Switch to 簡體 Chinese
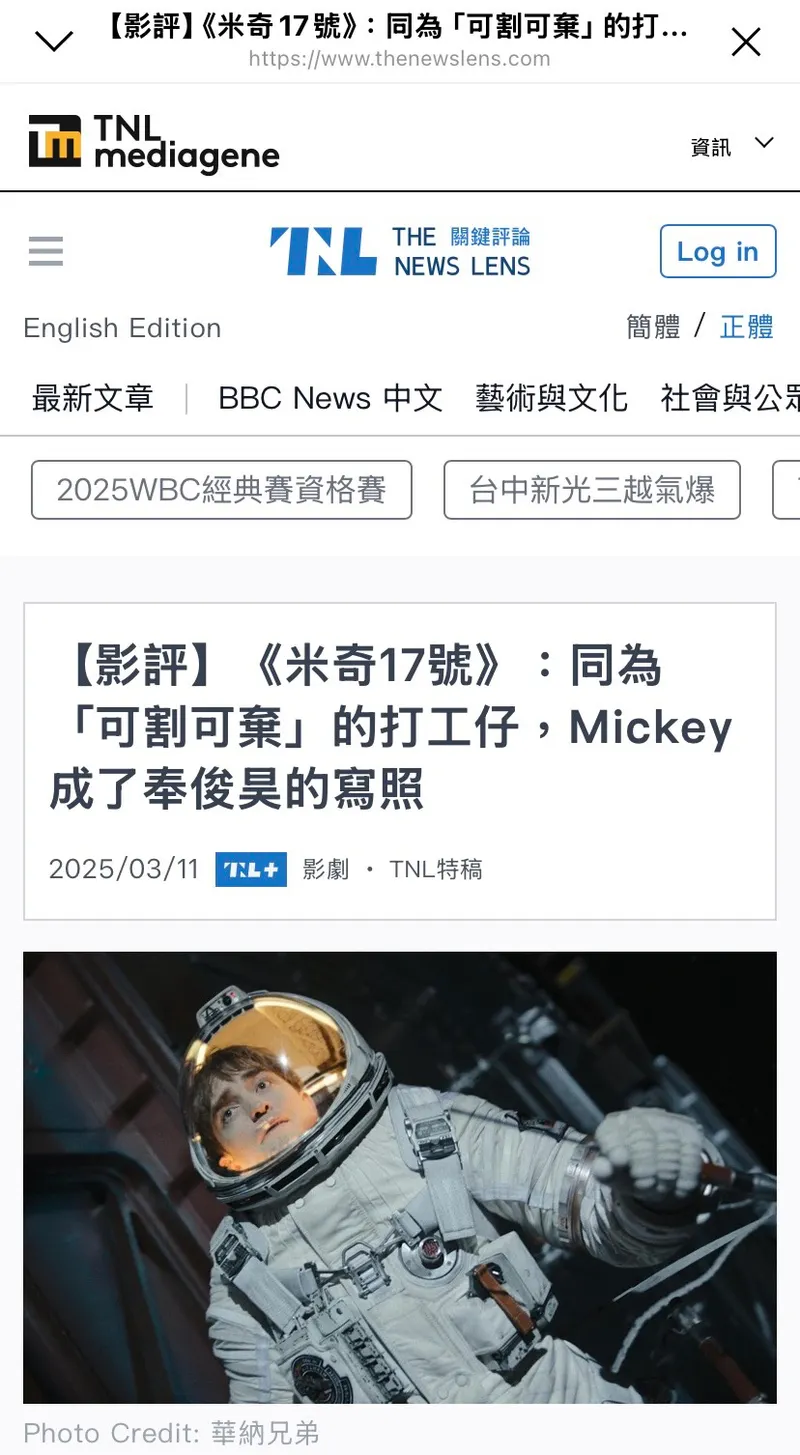The image size is (800, 1455). (x=653, y=327)
